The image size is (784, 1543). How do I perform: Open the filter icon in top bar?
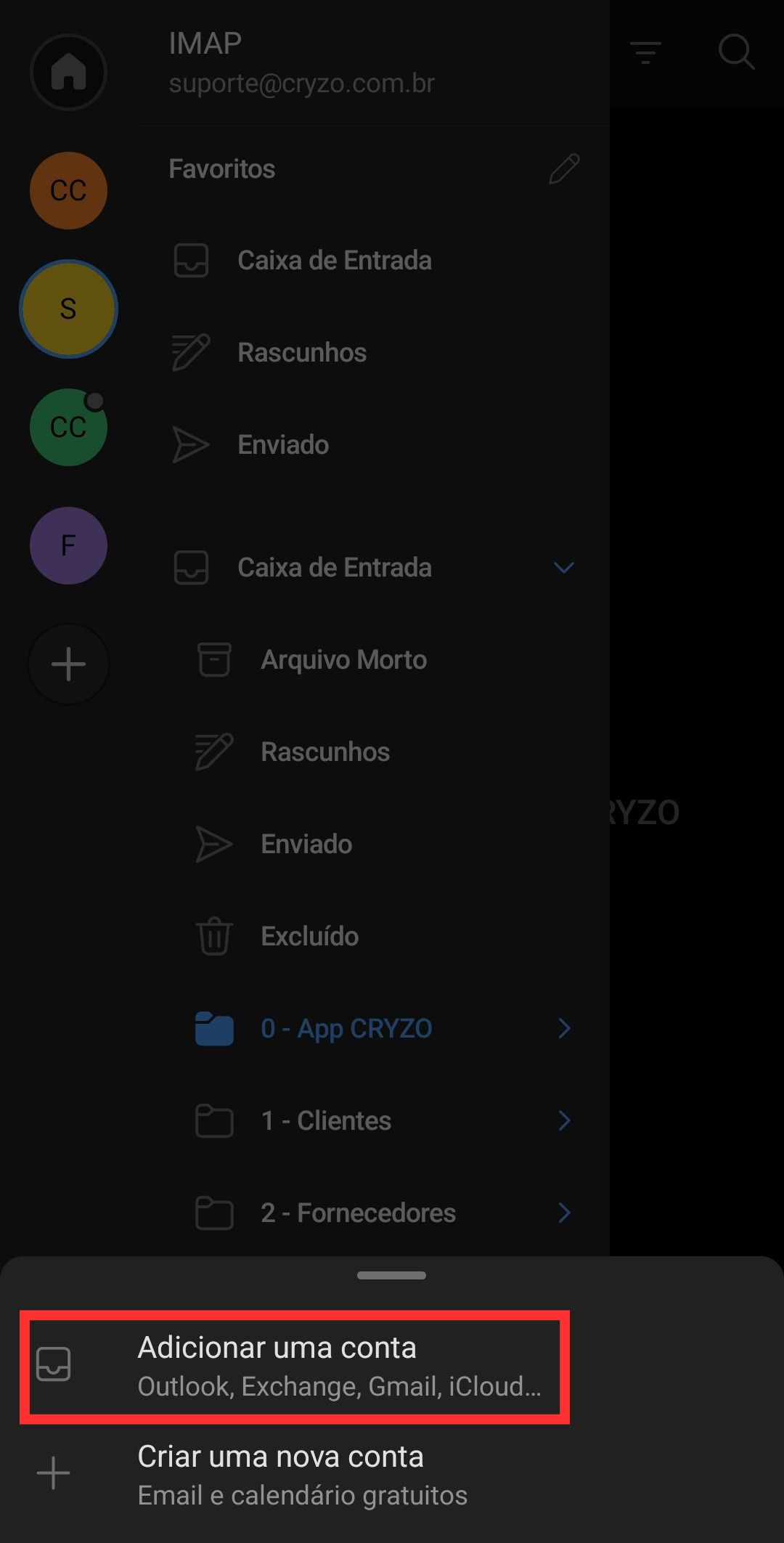click(x=645, y=52)
